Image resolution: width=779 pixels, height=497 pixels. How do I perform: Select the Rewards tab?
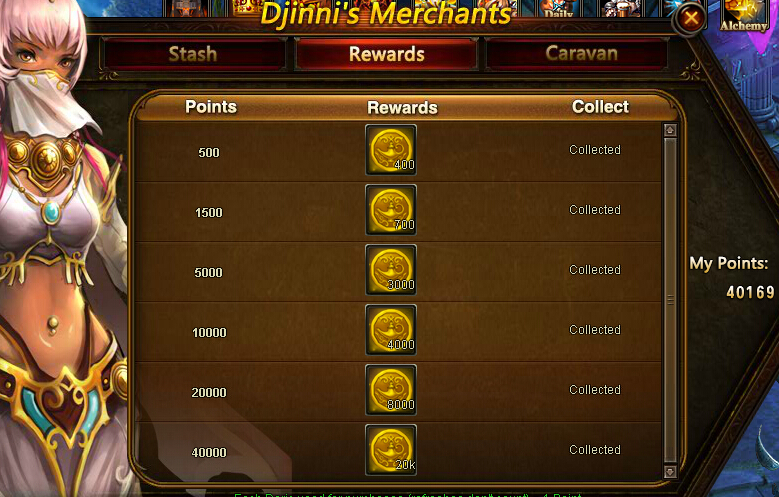click(386, 54)
